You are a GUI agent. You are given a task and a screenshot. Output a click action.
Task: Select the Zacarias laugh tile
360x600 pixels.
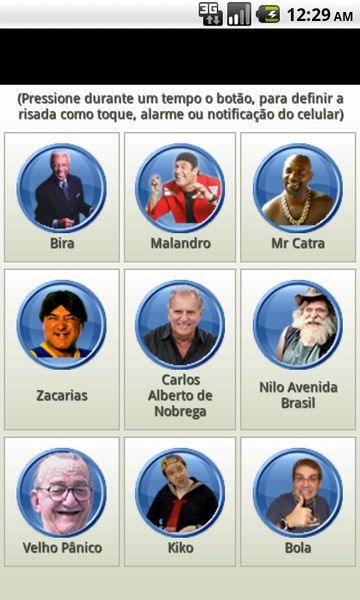coord(62,349)
